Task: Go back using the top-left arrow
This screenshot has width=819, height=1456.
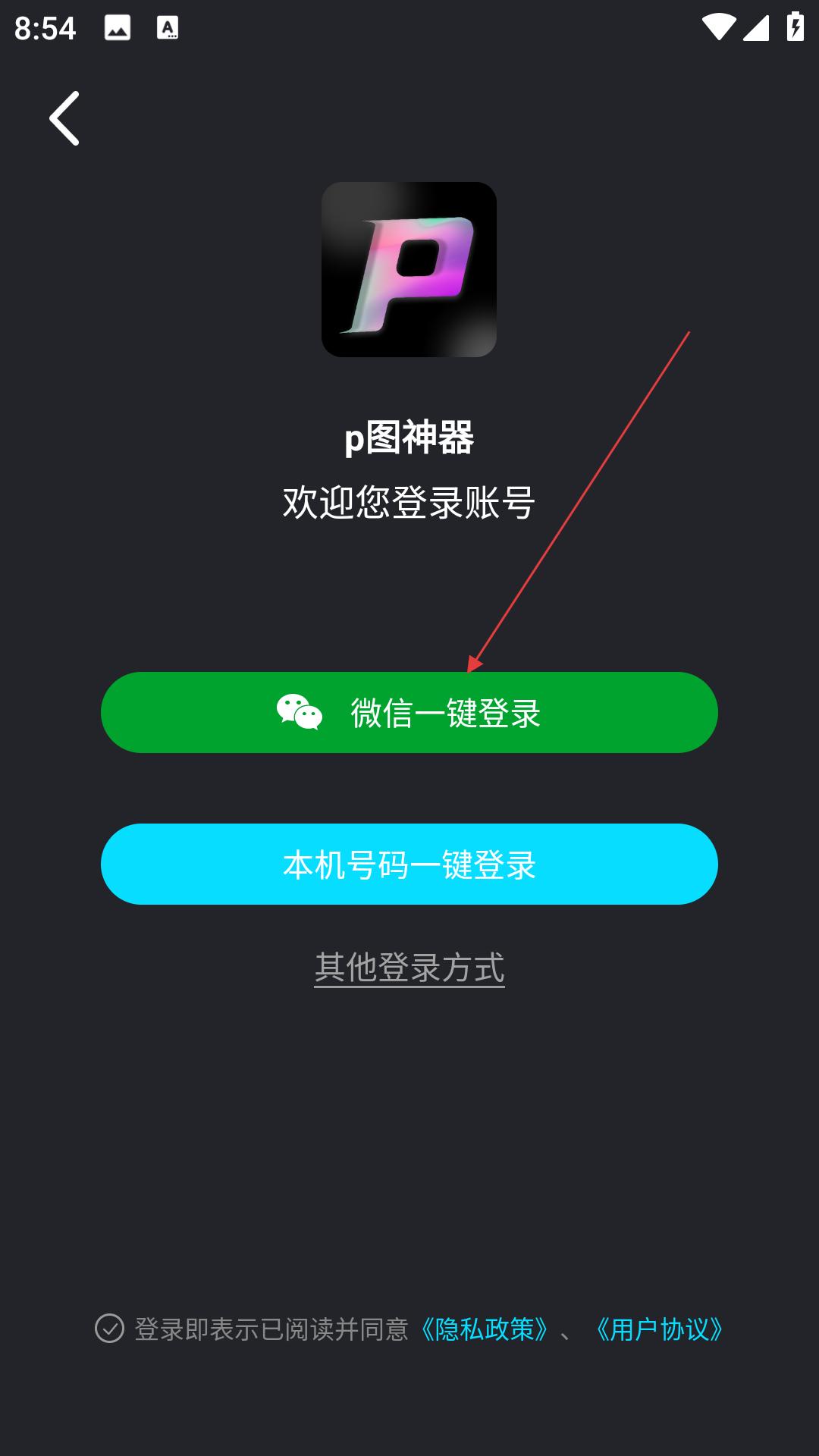Action: click(64, 118)
